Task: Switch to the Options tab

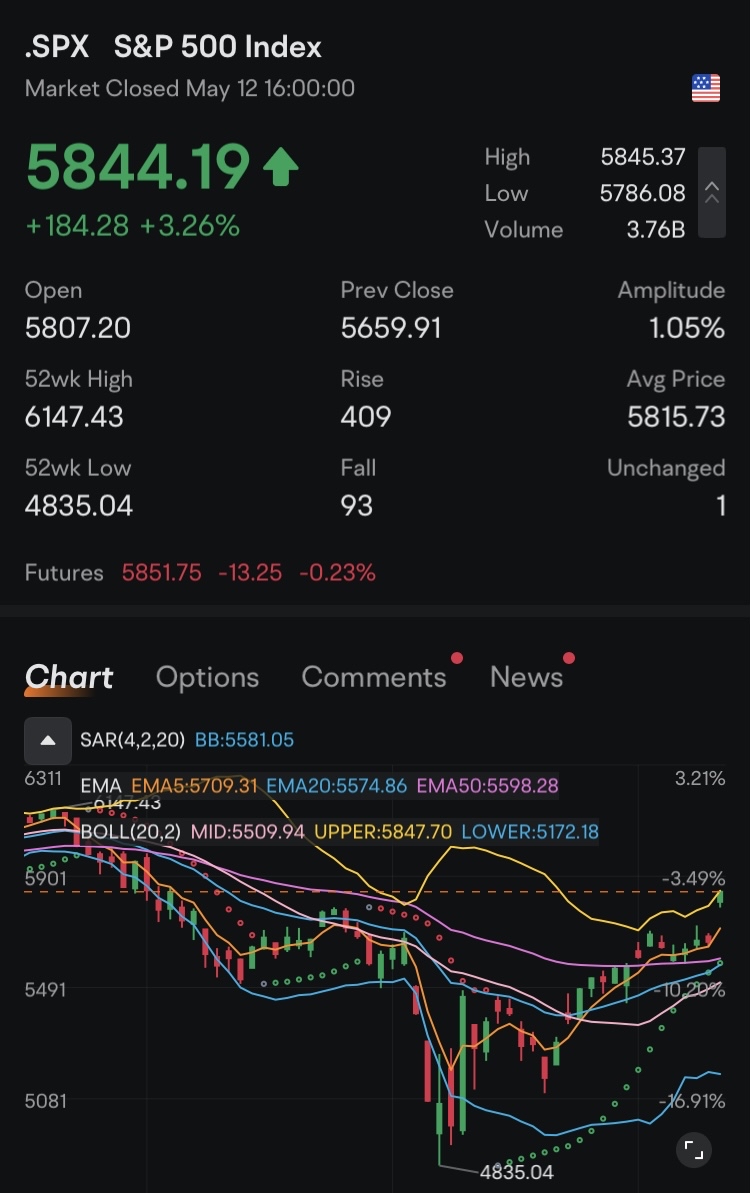Action: coord(207,677)
